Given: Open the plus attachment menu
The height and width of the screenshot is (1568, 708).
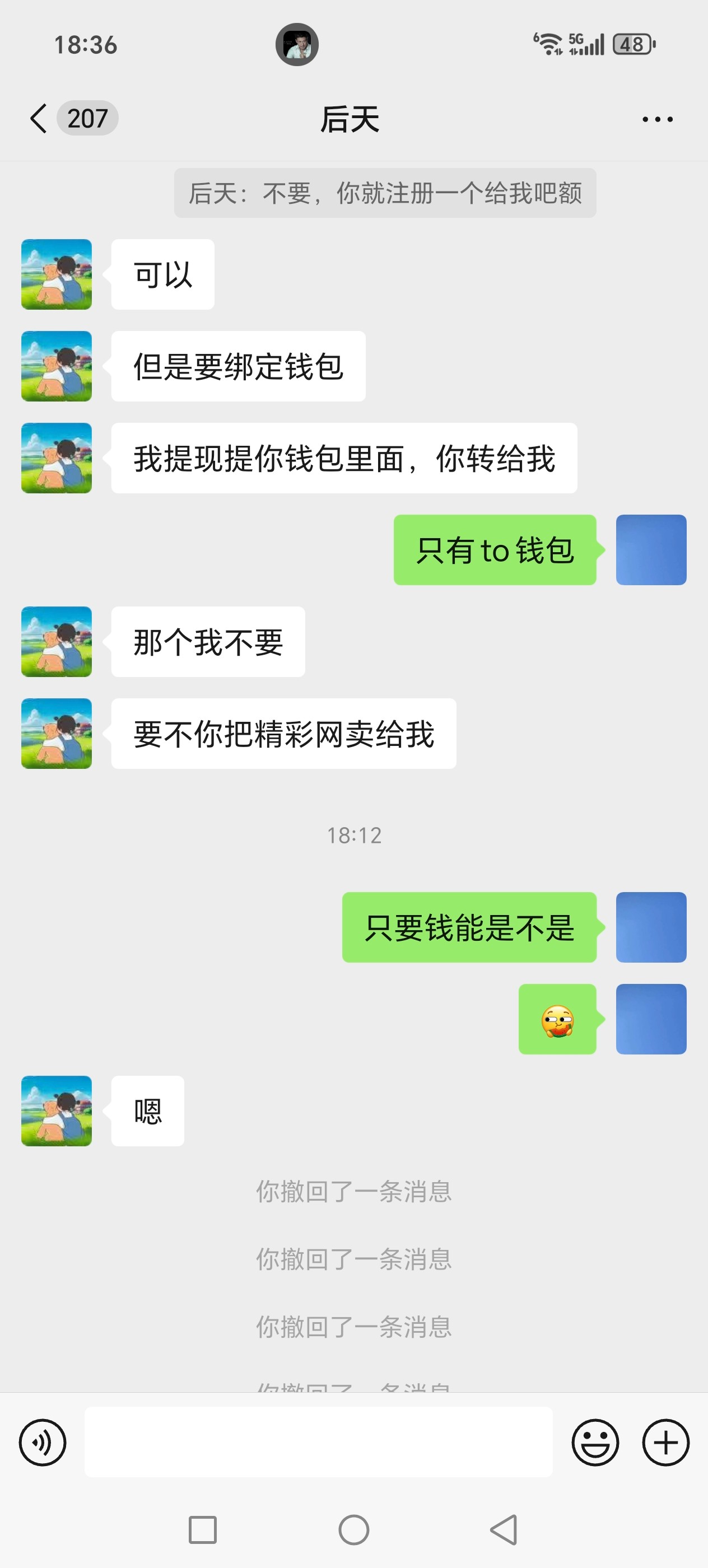Looking at the screenshot, I should tap(665, 1442).
